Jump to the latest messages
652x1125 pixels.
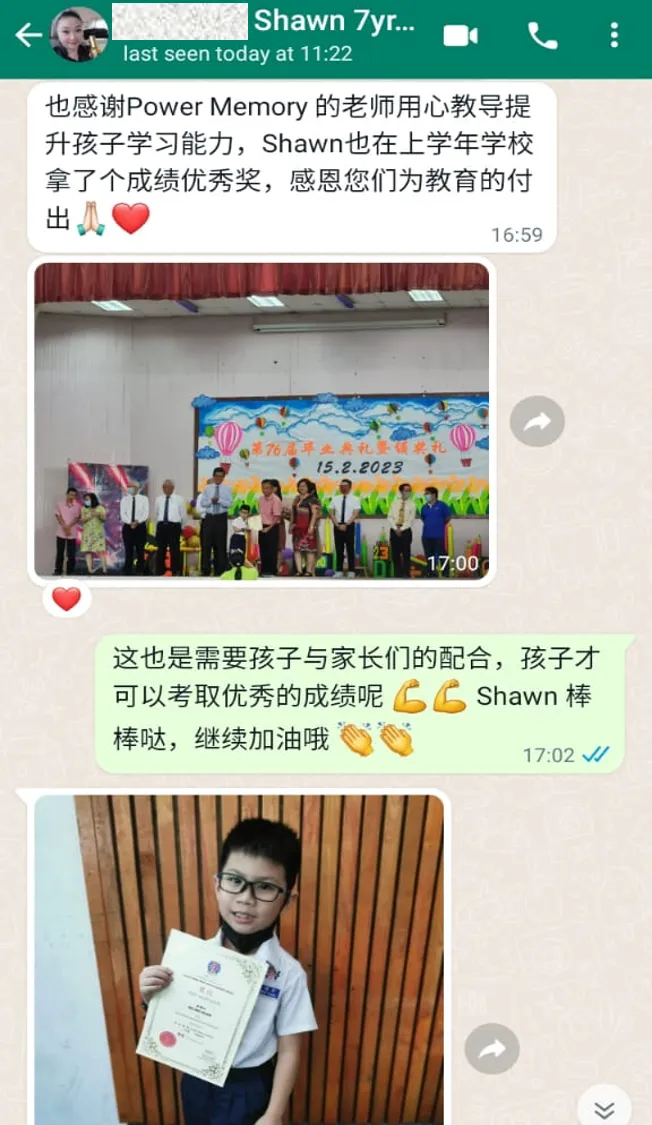click(x=605, y=1108)
